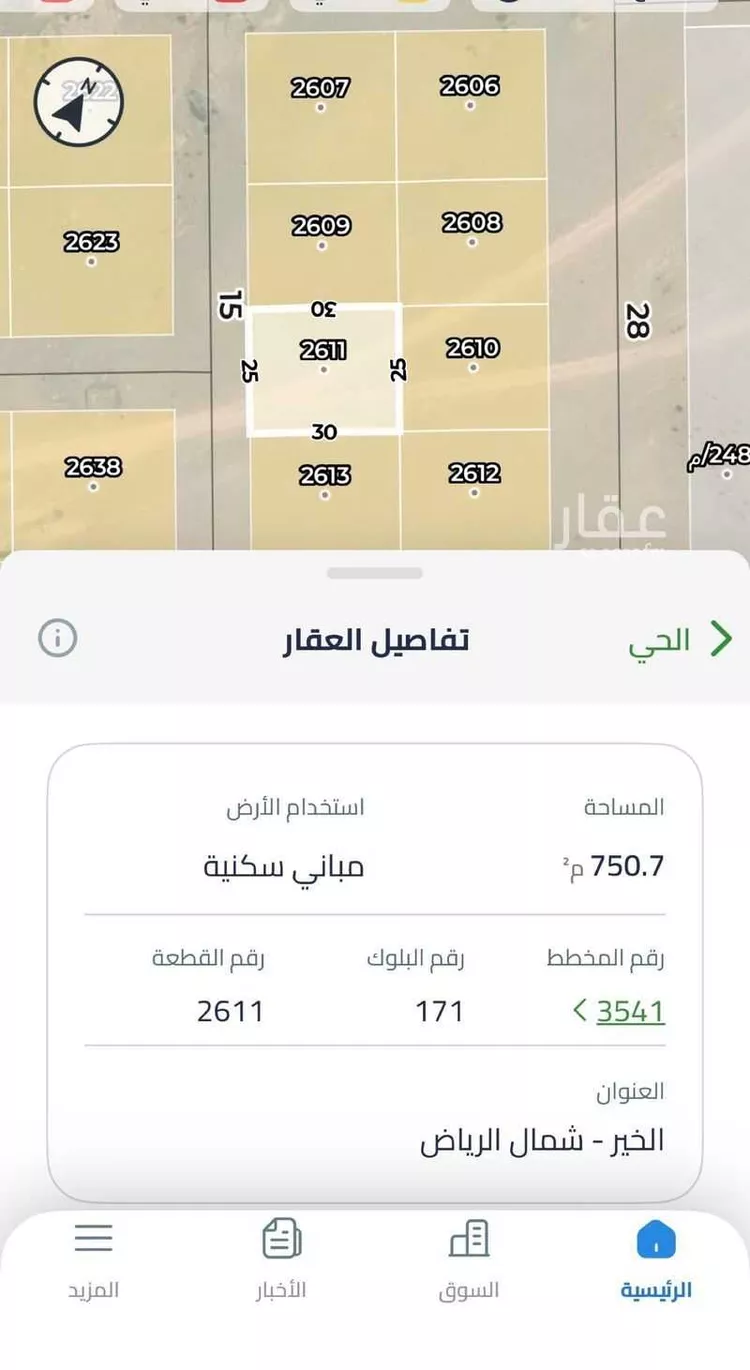Expand the bottom sheet drag handle
The width and height of the screenshot is (750, 1370).
[x=374, y=573]
